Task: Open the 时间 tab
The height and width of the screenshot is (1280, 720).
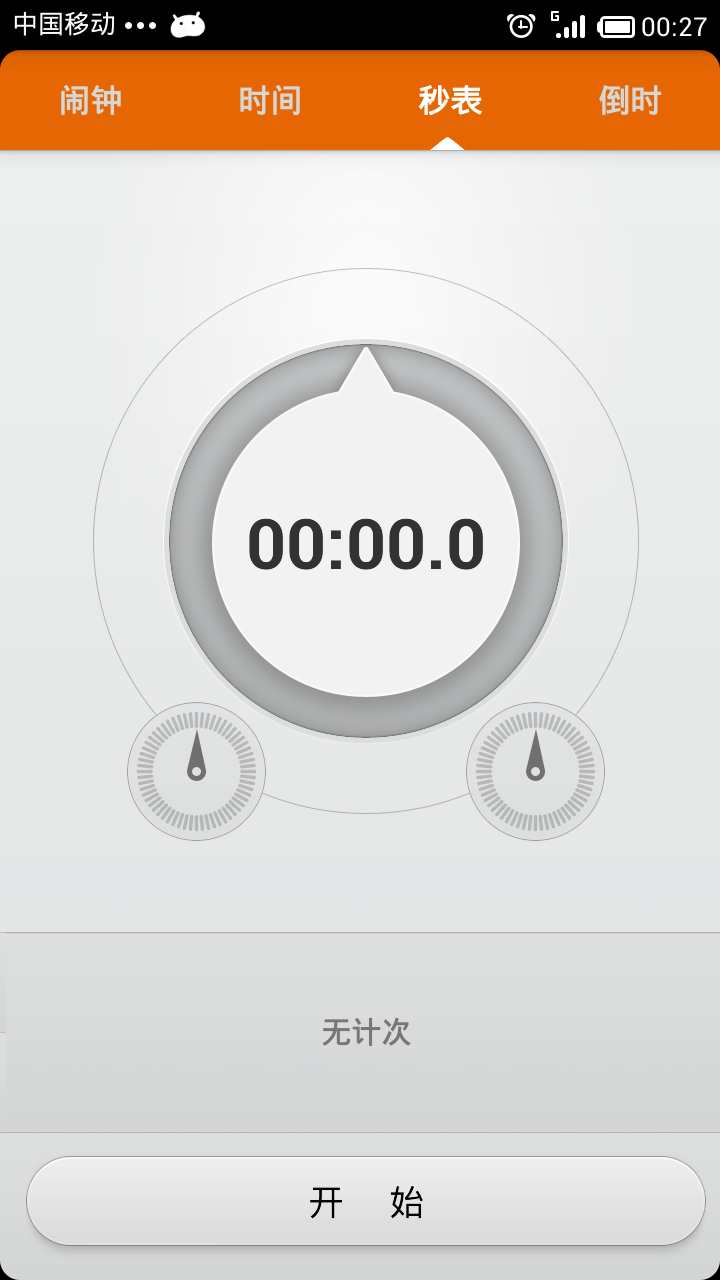Action: click(270, 101)
